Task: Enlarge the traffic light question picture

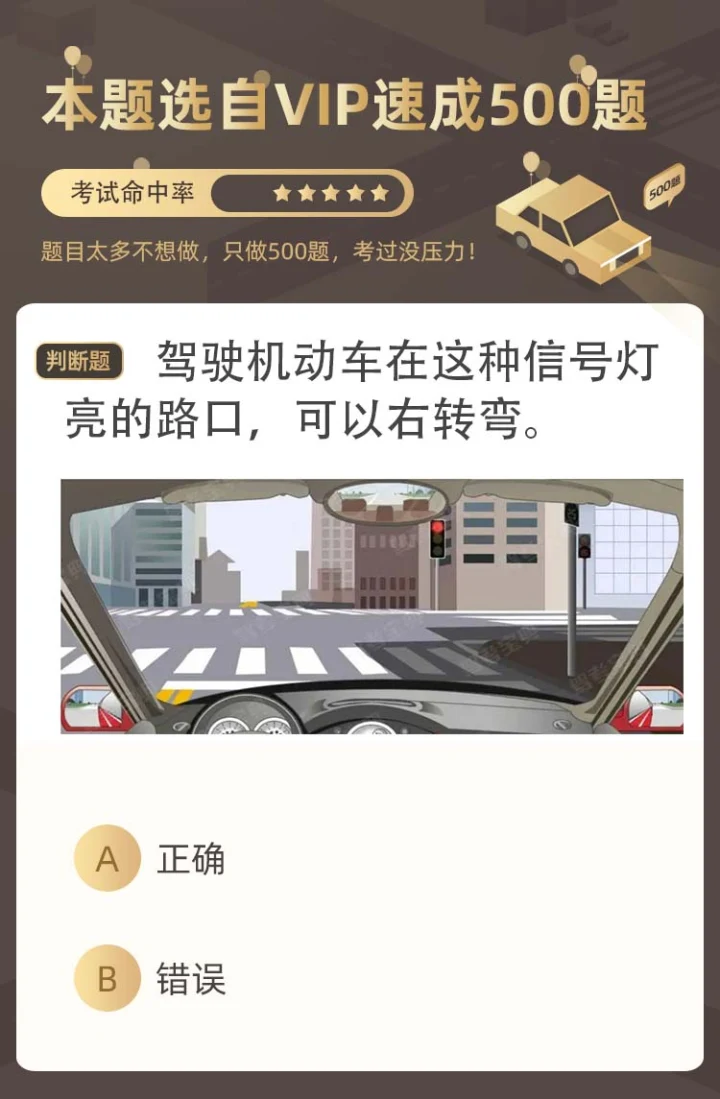Action: tap(372, 607)
